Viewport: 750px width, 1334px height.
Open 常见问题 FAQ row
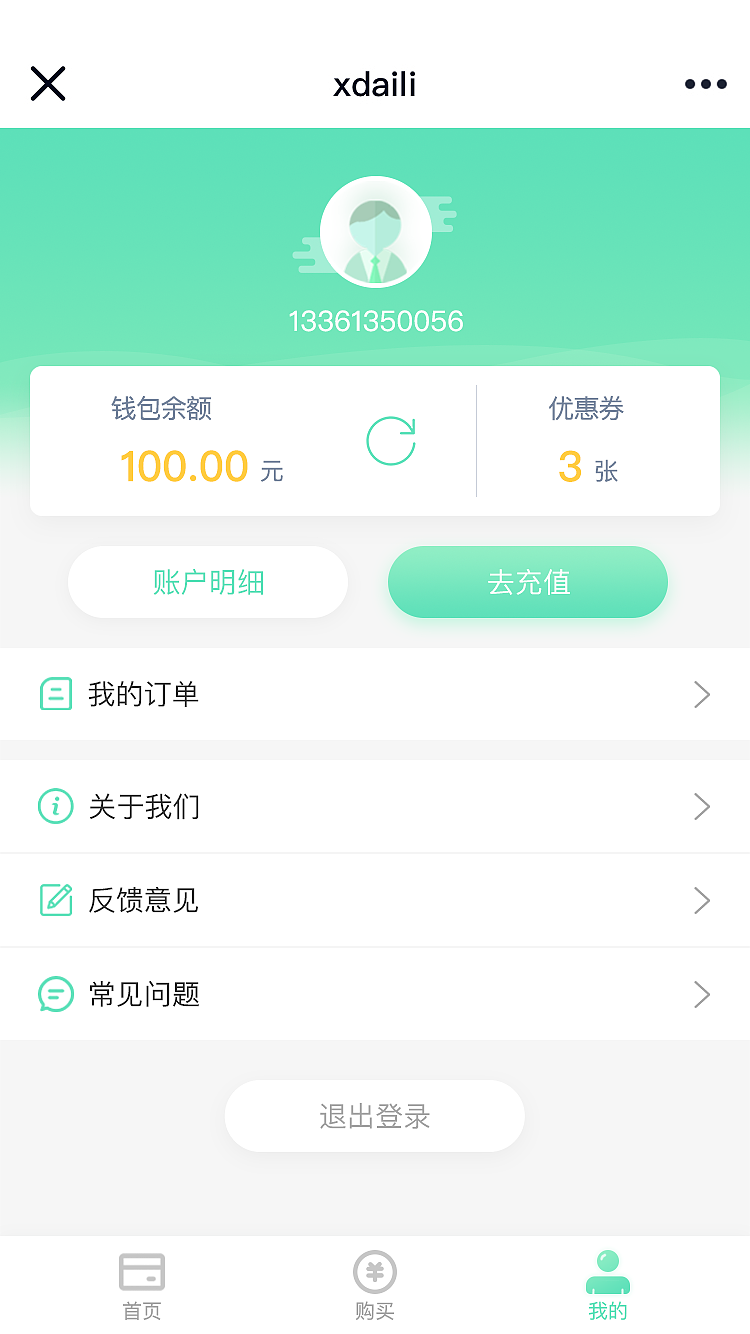[375, 994]
